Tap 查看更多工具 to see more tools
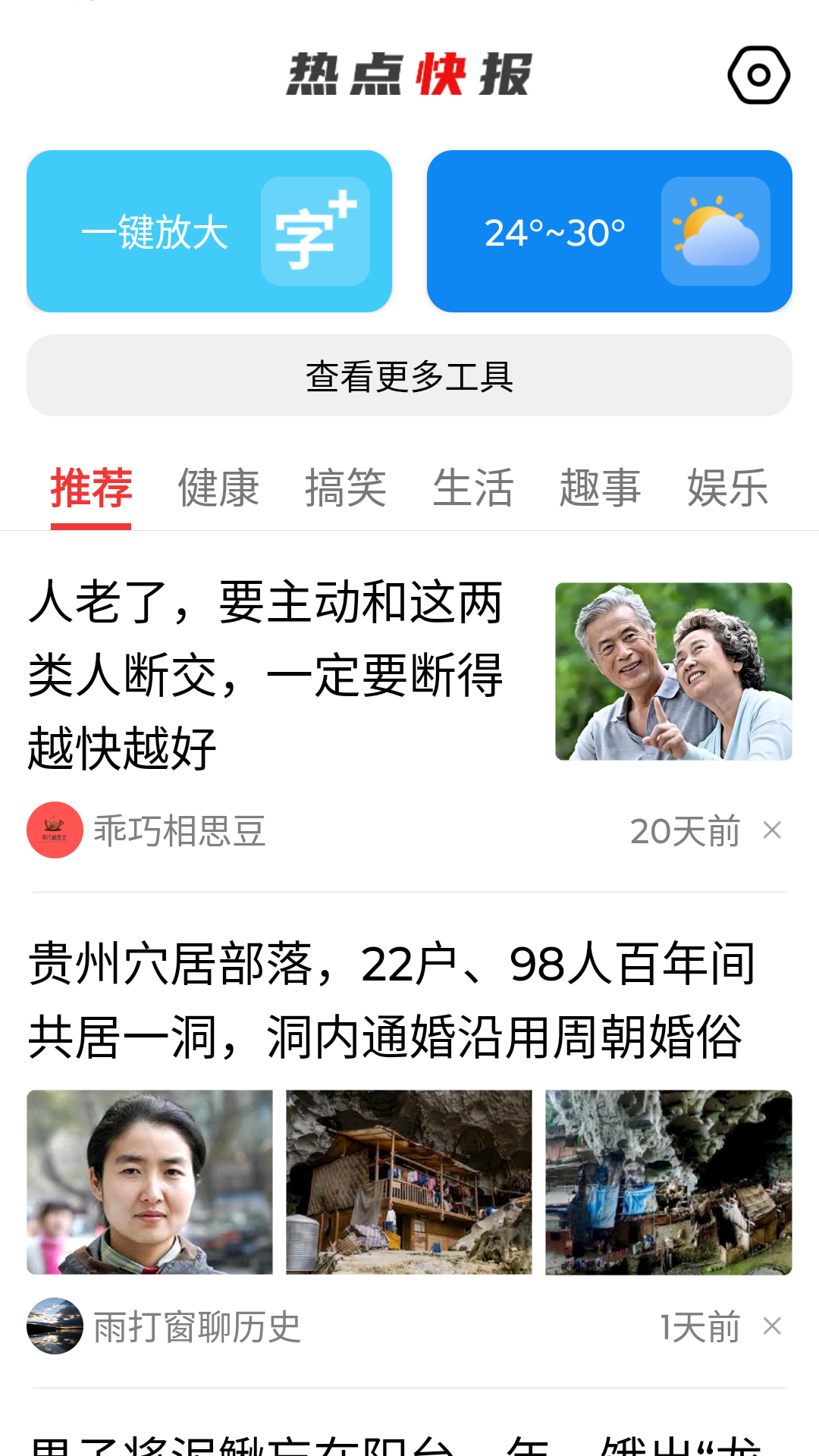Image resolution: width=819 pixels, height=1456 pixels. pos(409,376)
